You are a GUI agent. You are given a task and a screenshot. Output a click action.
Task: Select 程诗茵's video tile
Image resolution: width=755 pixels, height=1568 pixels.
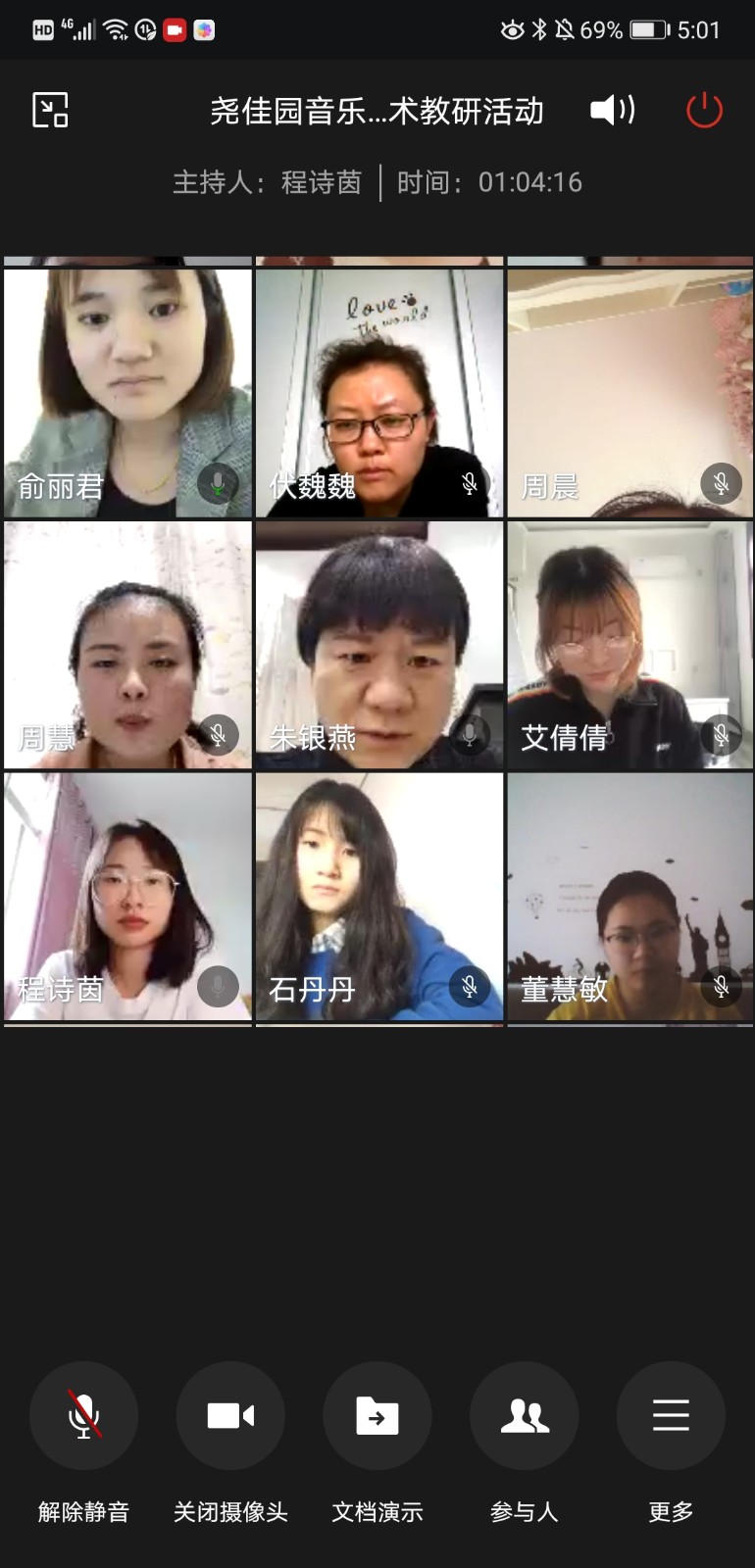[x=127, y=896]
